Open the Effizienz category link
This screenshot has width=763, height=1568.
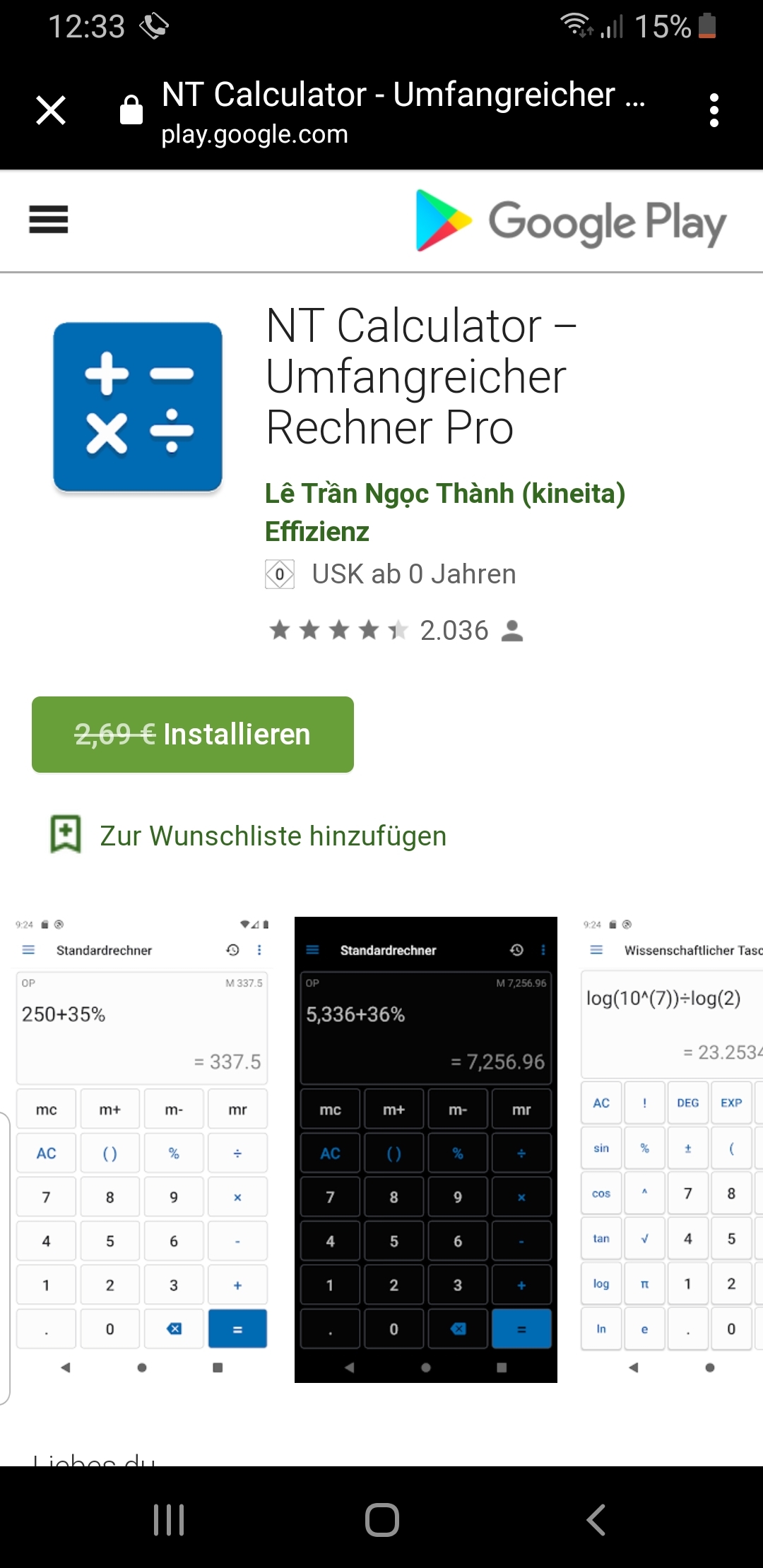(x=317, y=531)
